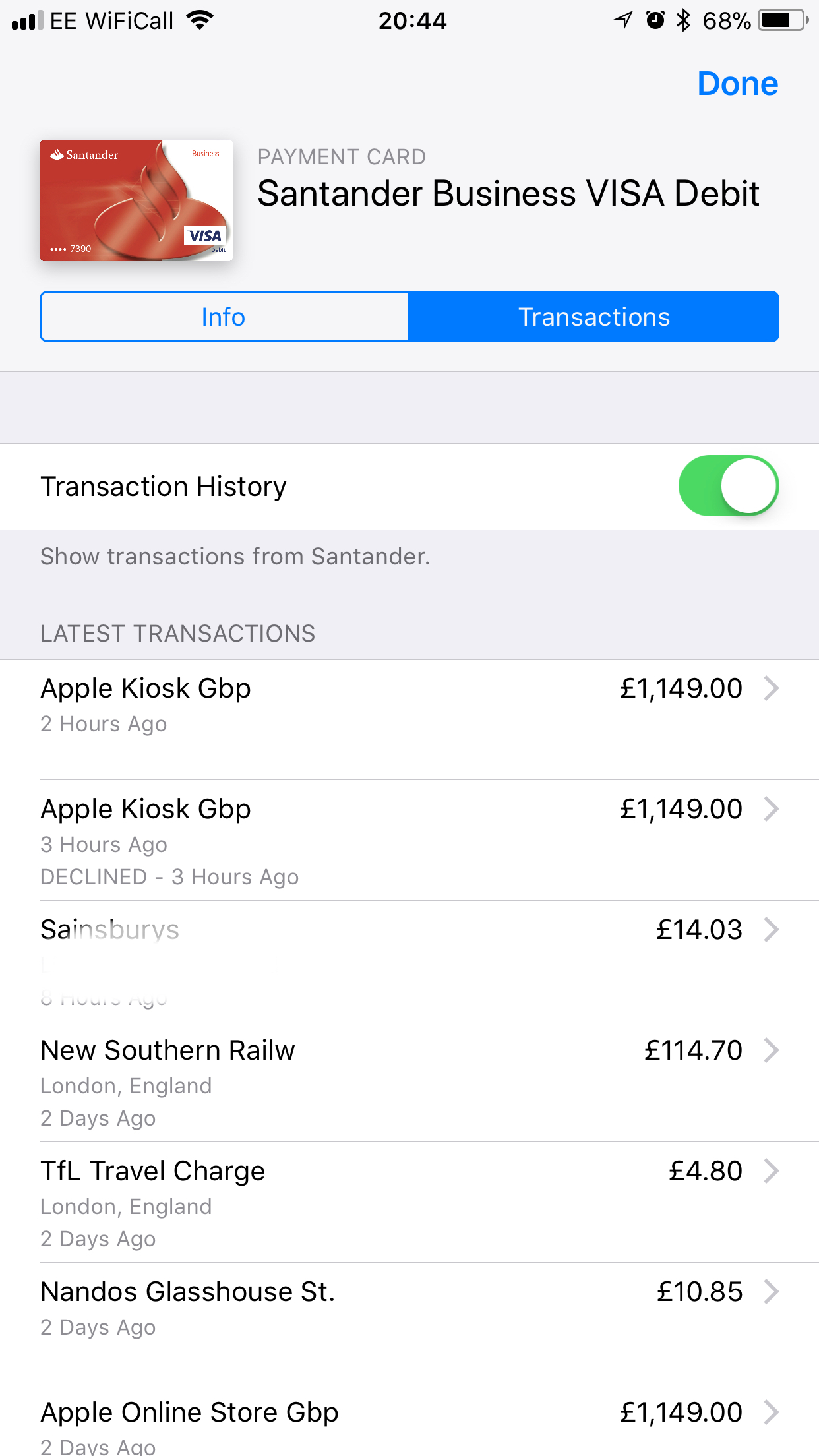Select the Transactions tab
The image size is (819, 1456).
593,317
